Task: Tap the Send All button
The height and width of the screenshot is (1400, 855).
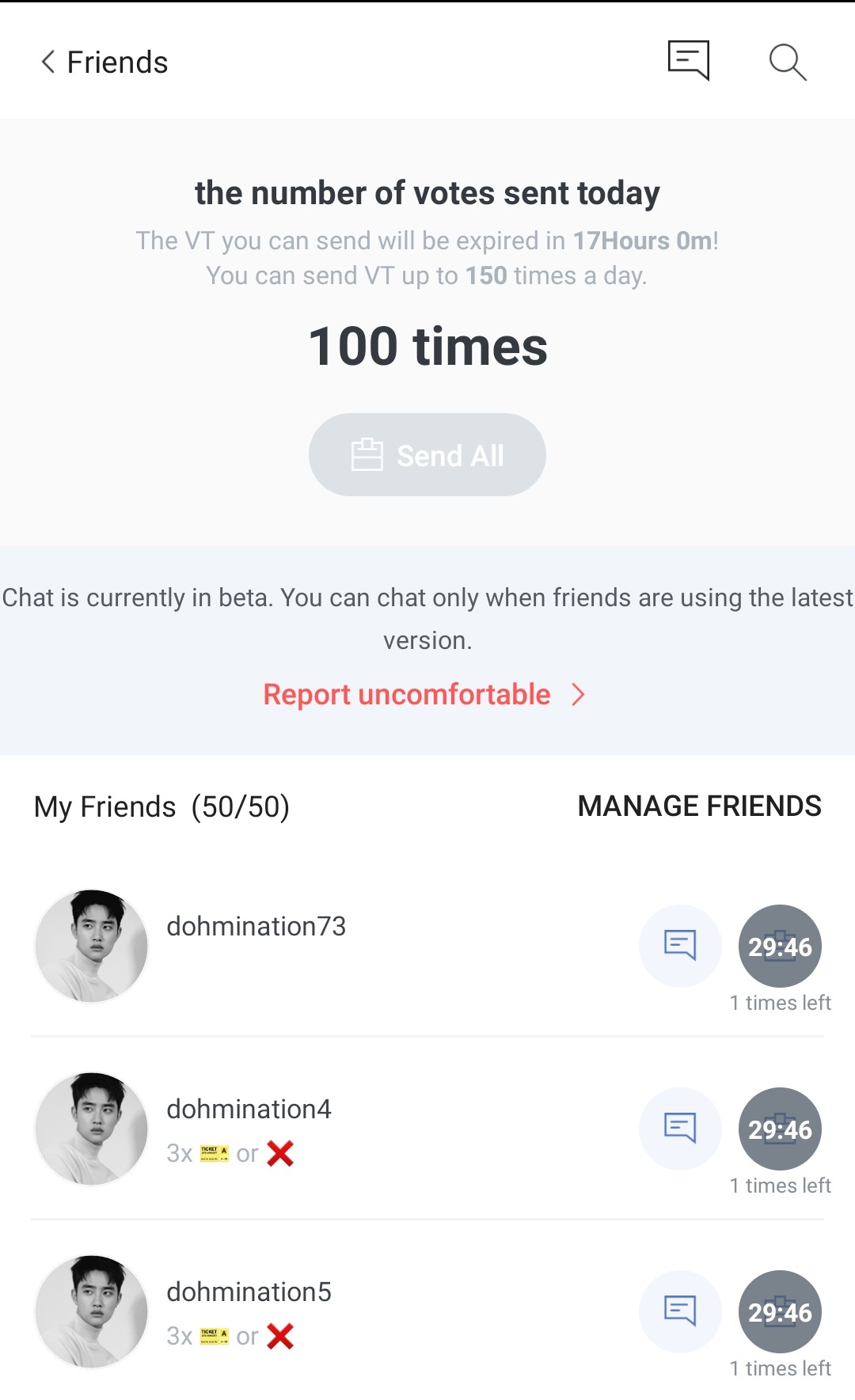Action: (427, 455)
